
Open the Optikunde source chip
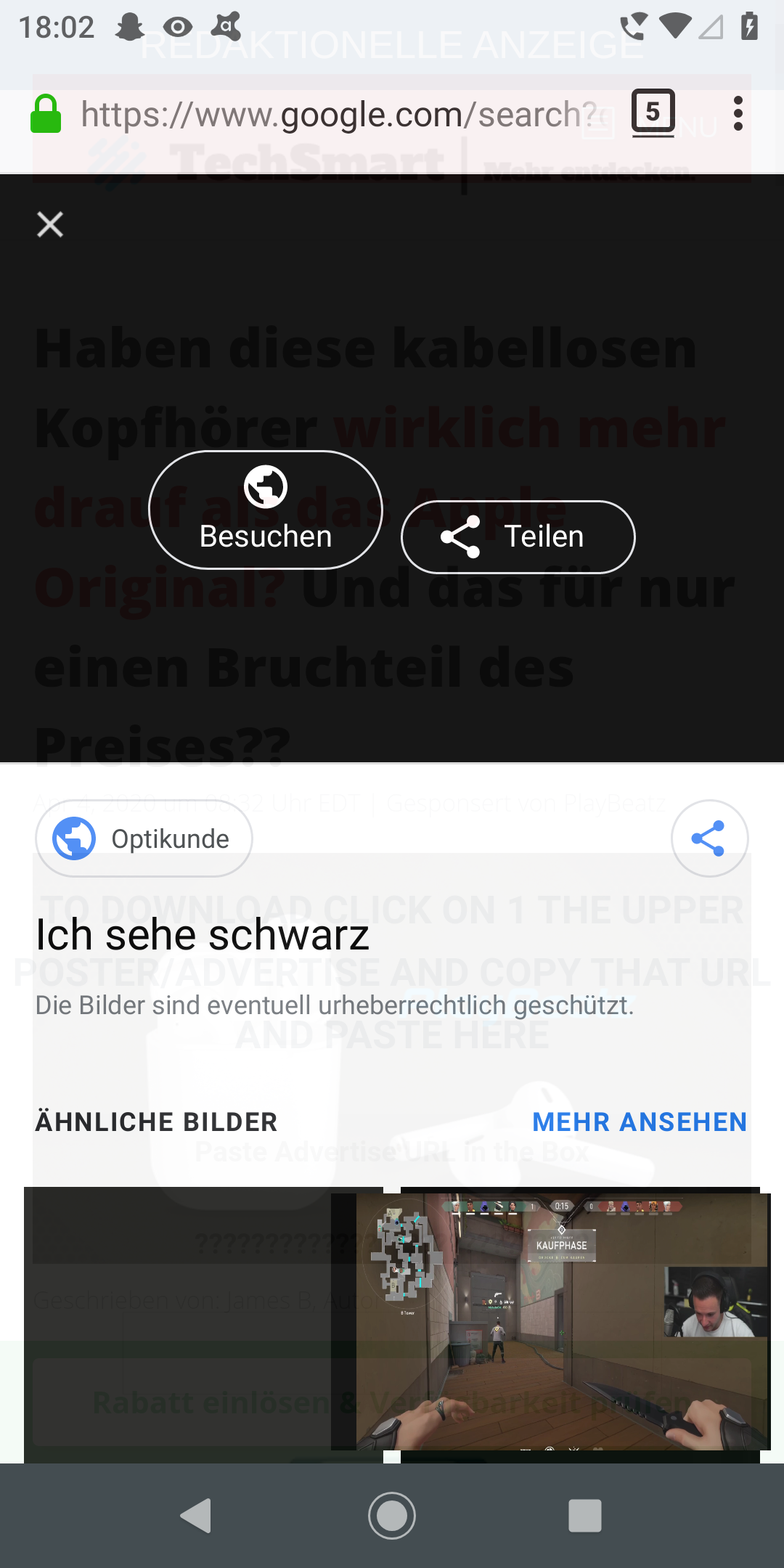[x=144, y=838]
